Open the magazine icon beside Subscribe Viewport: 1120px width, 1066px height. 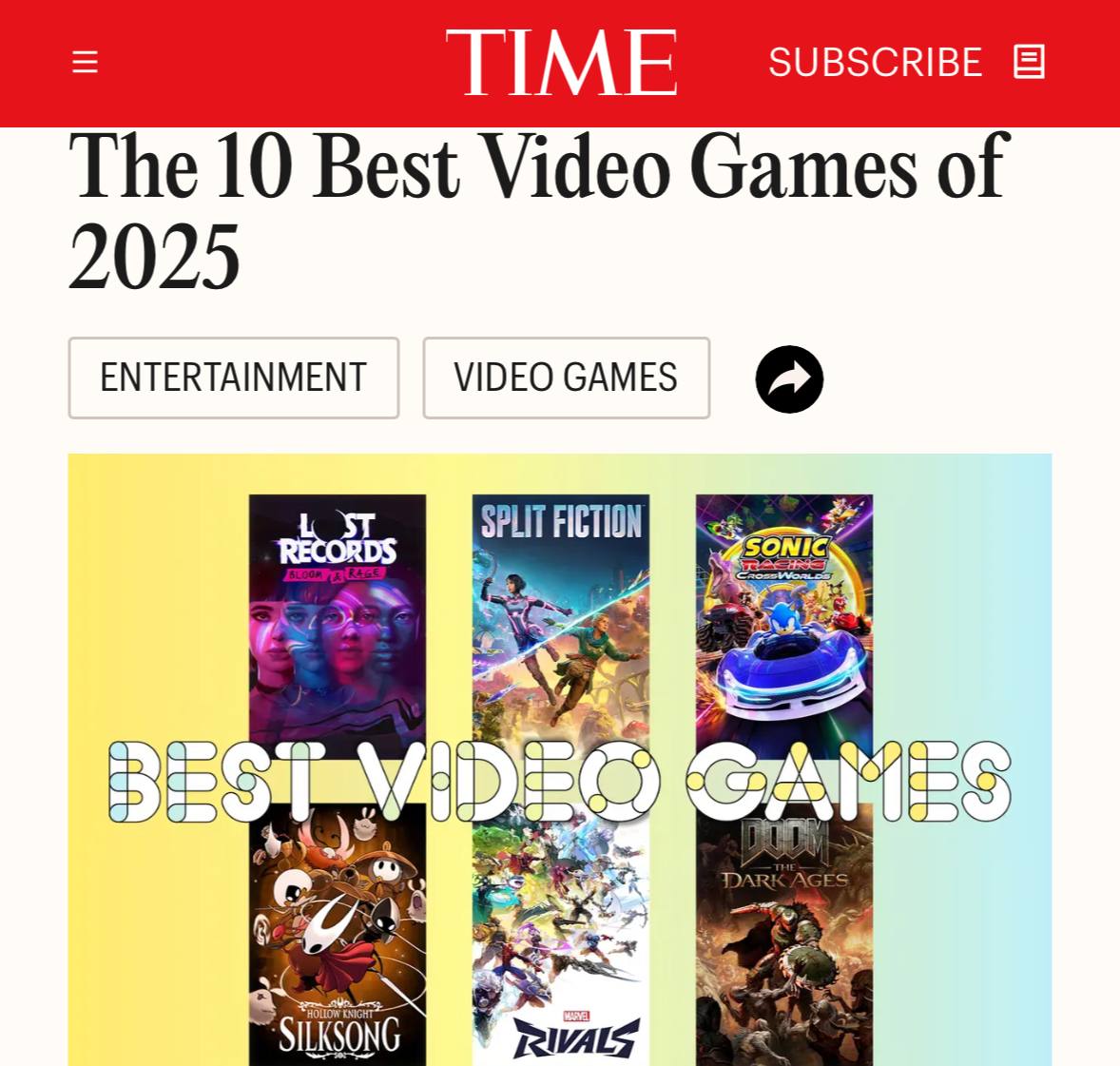1029,63
